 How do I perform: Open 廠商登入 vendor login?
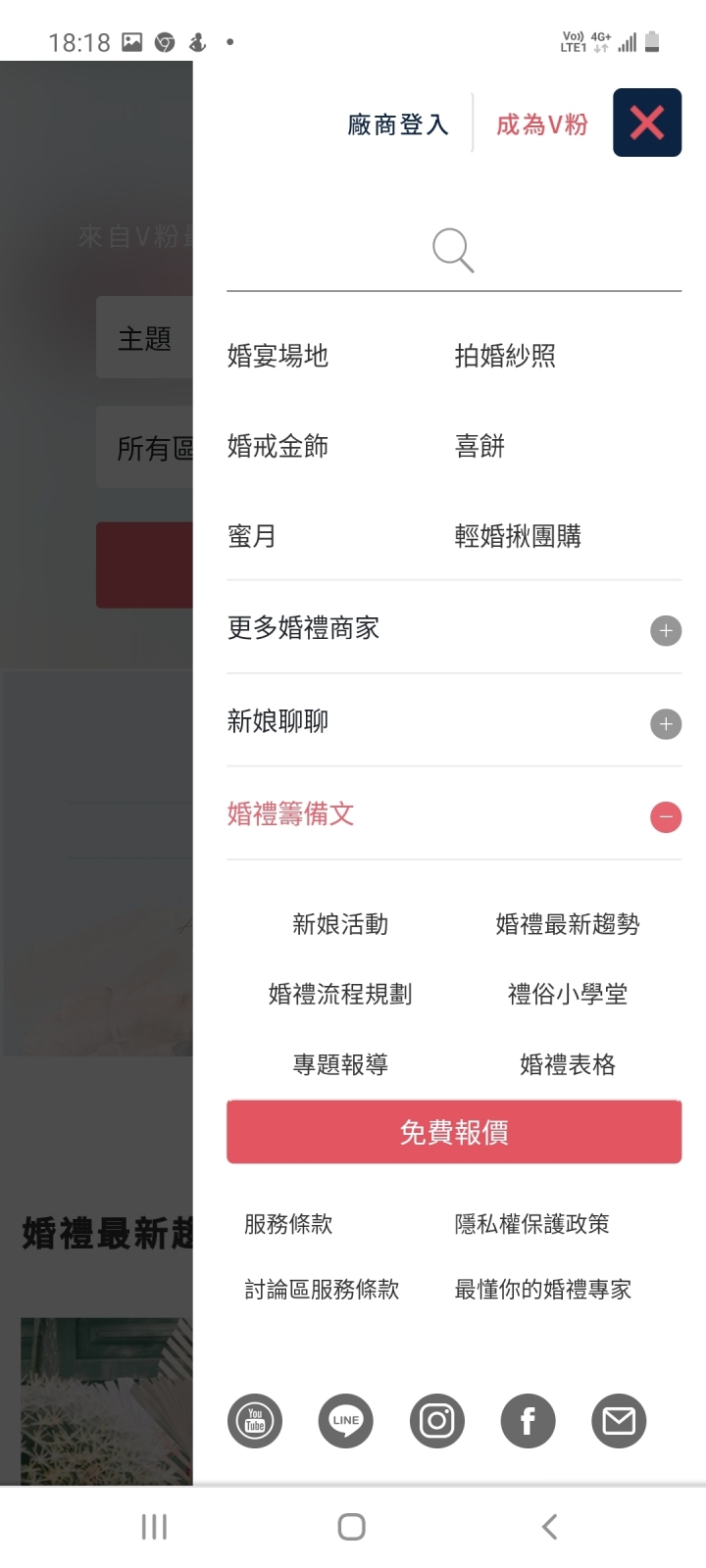point(397,124)
